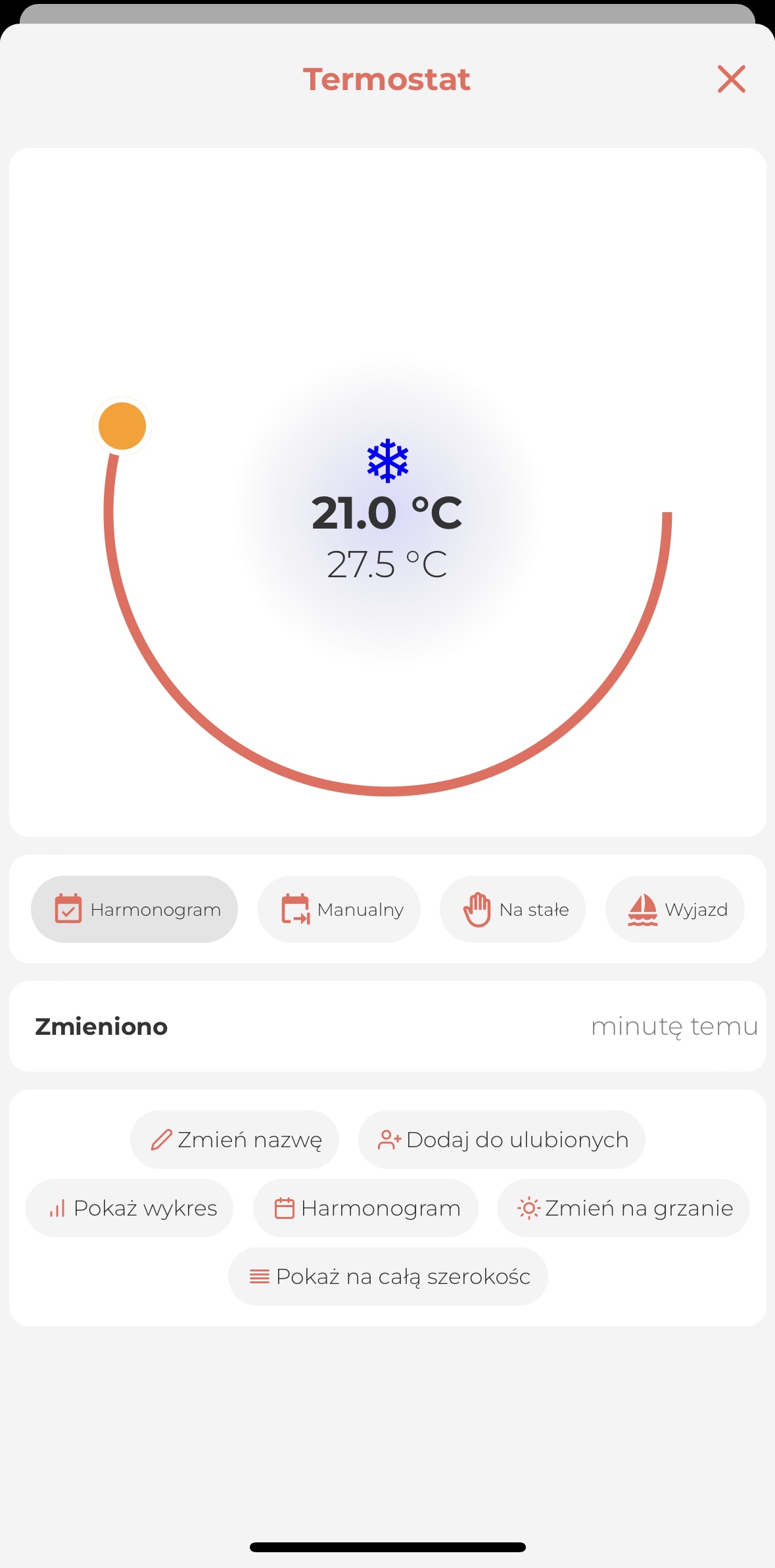Close the Termostat panel
Viewport: 775px width, 1568px height.
click(x=731, y=79)
